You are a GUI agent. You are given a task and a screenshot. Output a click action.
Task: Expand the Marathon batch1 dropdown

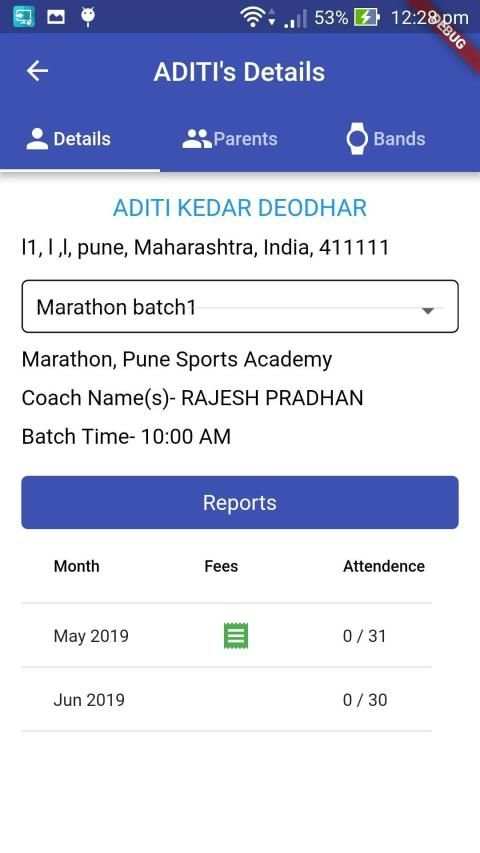[x=240, y=306]
